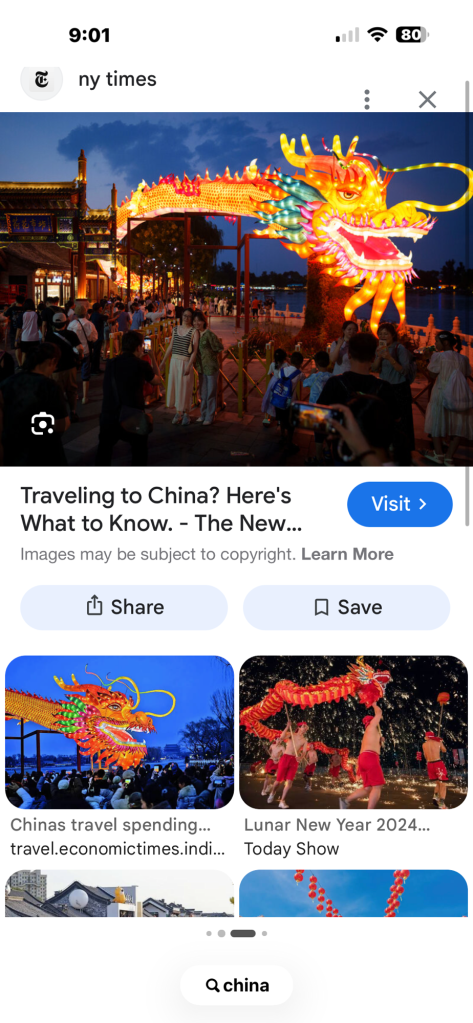Share this image
473x1023 pixels.
pos(124,607)
